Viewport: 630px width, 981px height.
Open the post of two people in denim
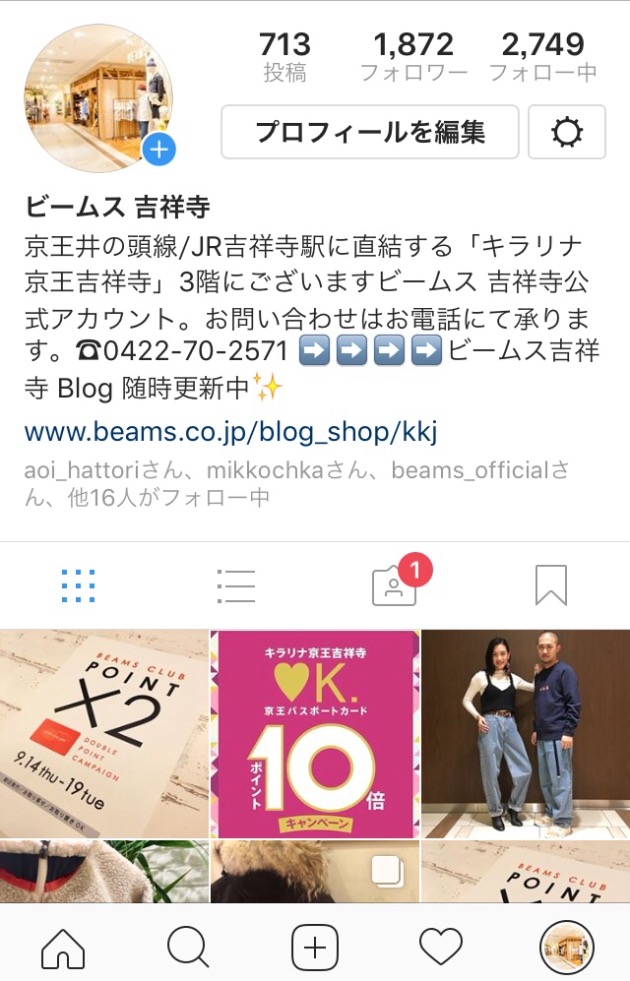point(526,733)
